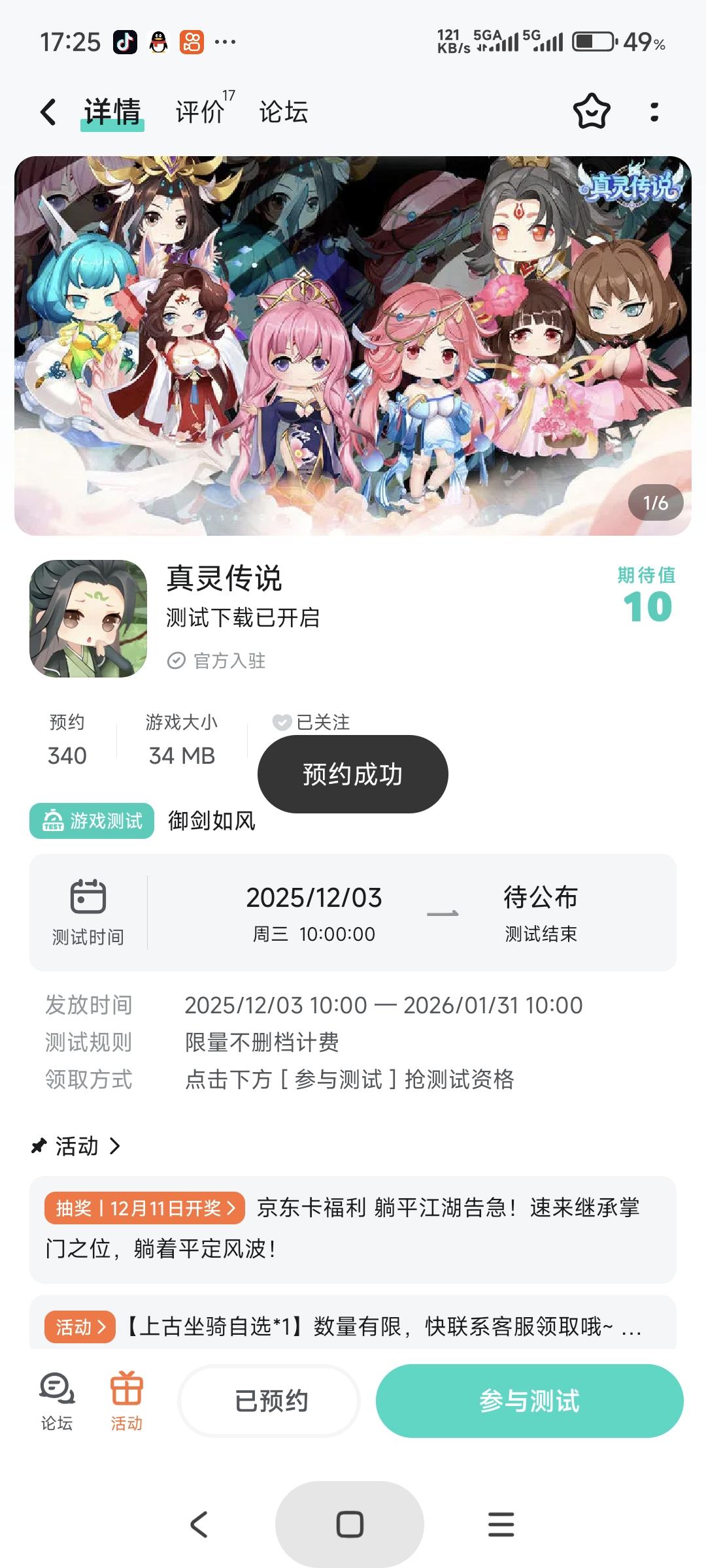Tap the pin icon beside 活动
706x1568 pixels.
39,1145
